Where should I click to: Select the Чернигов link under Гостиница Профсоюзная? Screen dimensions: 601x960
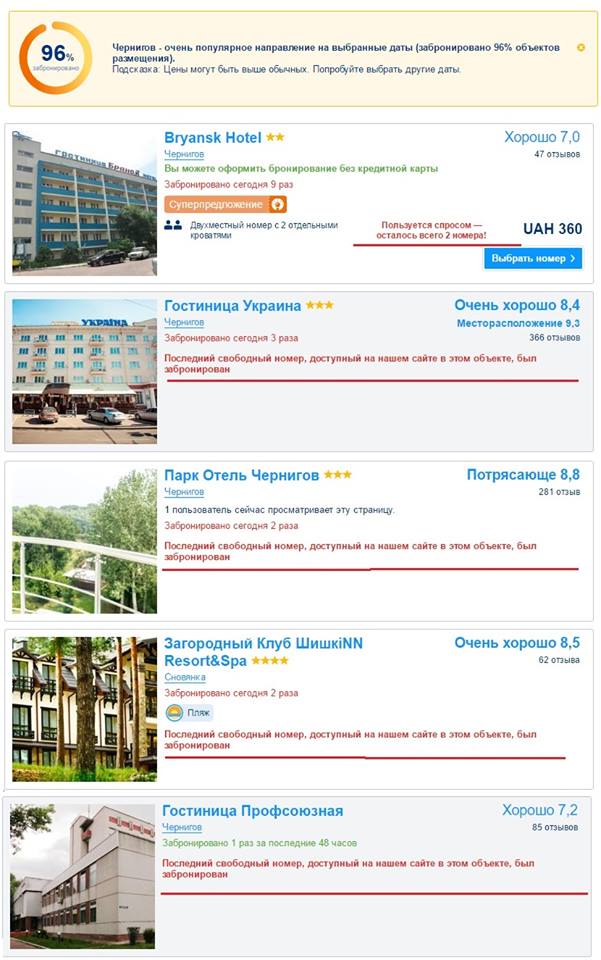click(182, 827)
